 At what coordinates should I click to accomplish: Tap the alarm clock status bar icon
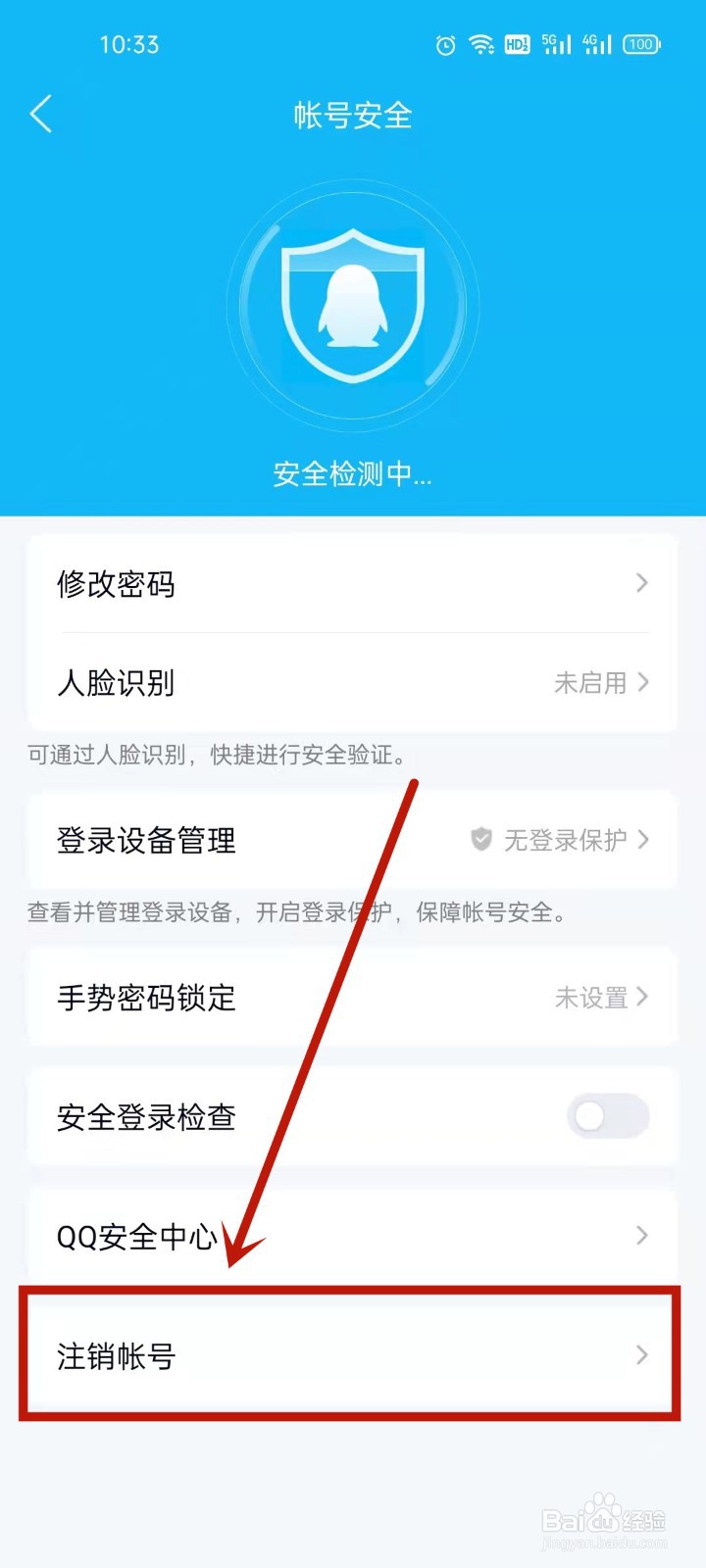(x=444, y=44)
